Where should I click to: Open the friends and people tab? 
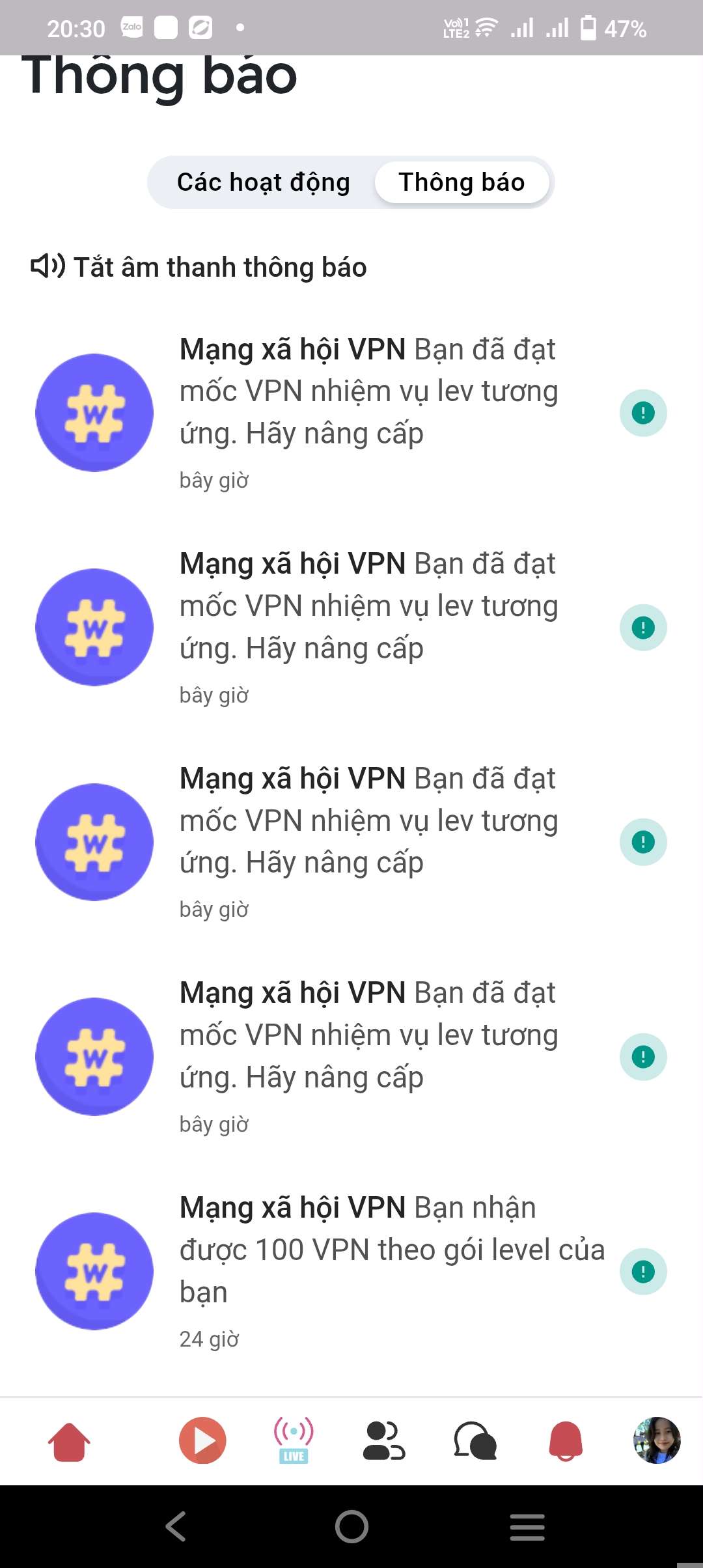384,1440
